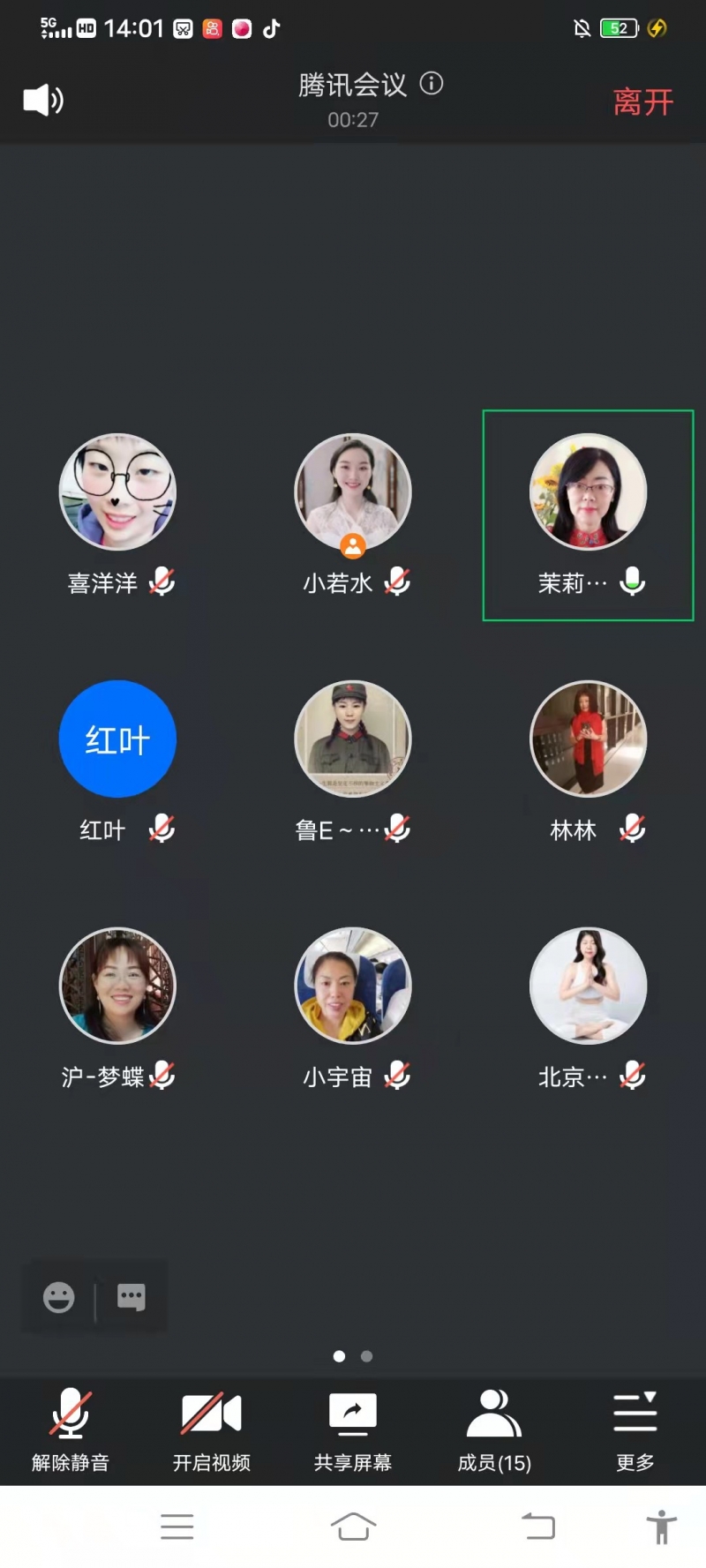Go to the second page indicator dot
The width and height of the screenshot is (706, 1568).
367,1356
